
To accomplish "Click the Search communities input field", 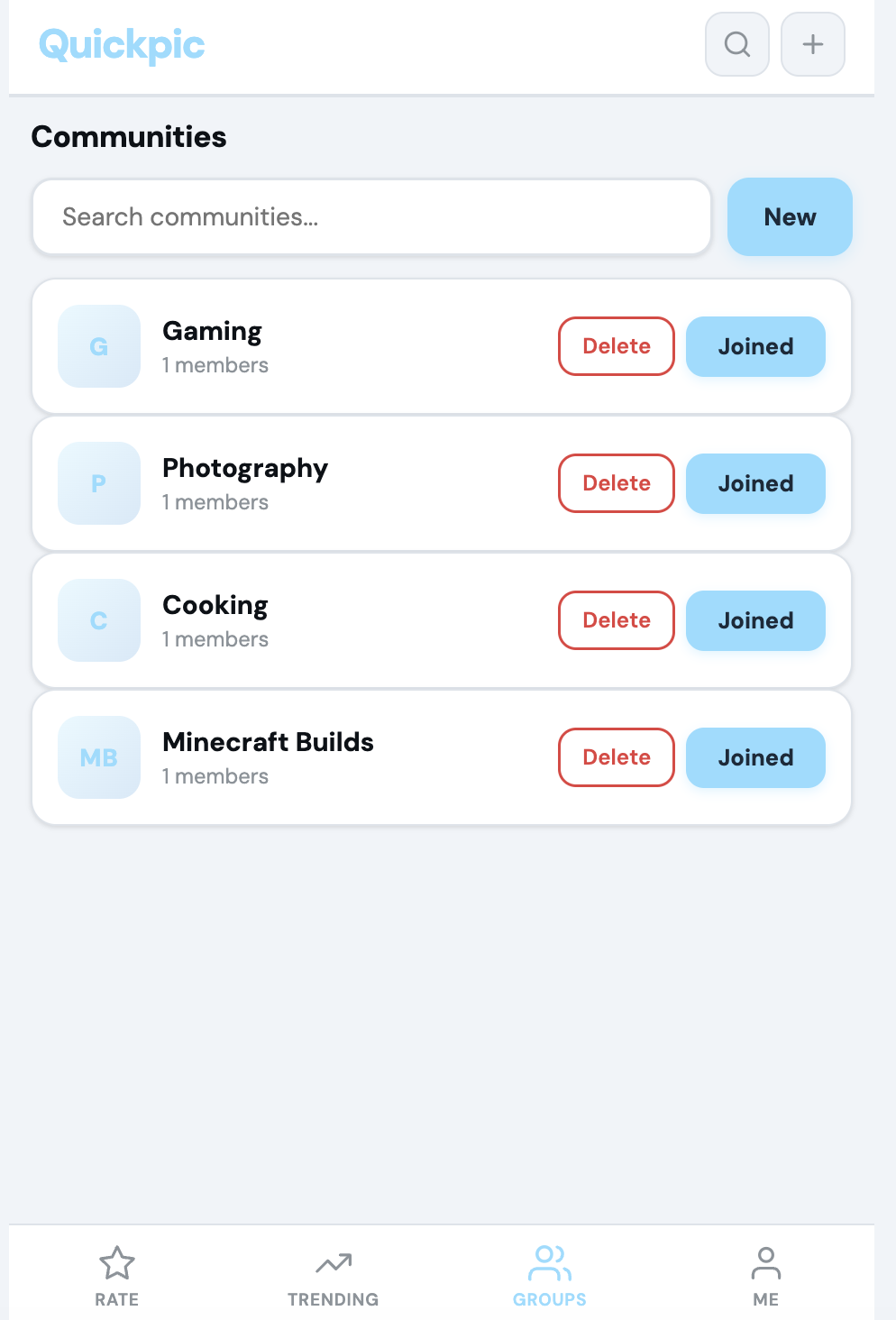I will [371, 217].
